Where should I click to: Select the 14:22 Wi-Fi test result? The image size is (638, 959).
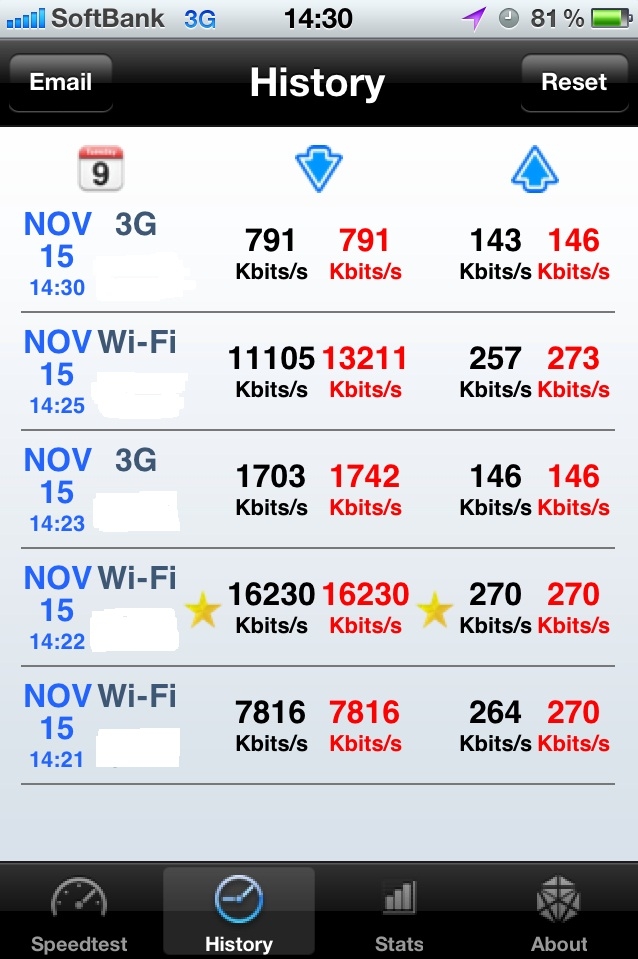click(318, 609)
